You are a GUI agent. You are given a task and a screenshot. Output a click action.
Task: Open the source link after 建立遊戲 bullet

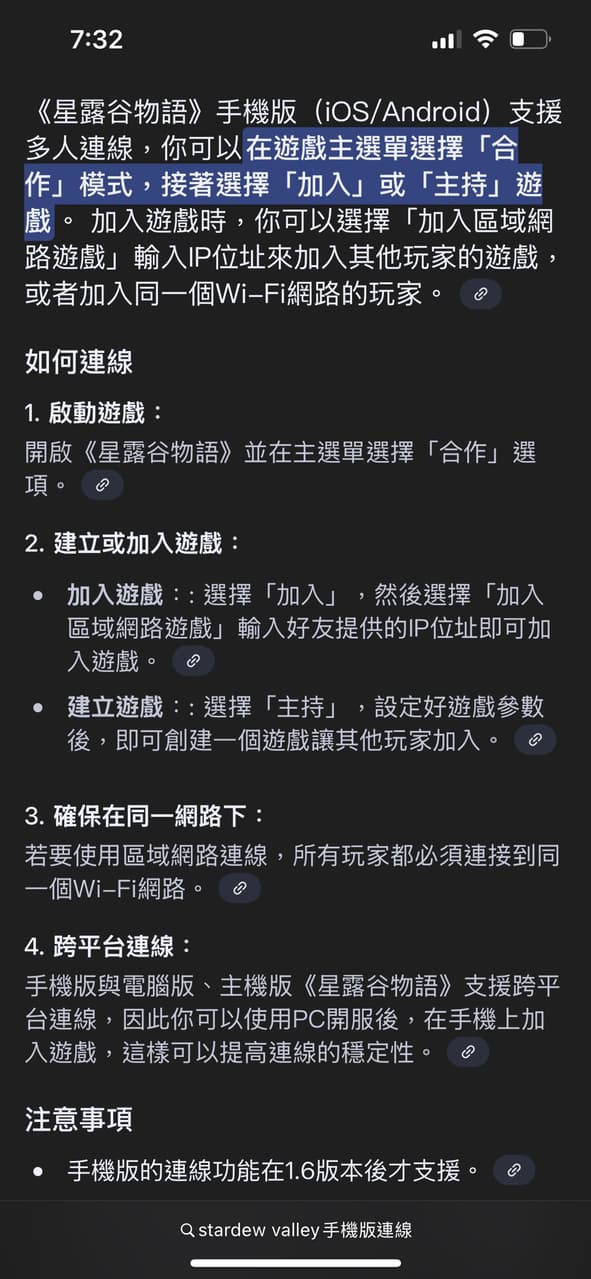tap(535, 740)
